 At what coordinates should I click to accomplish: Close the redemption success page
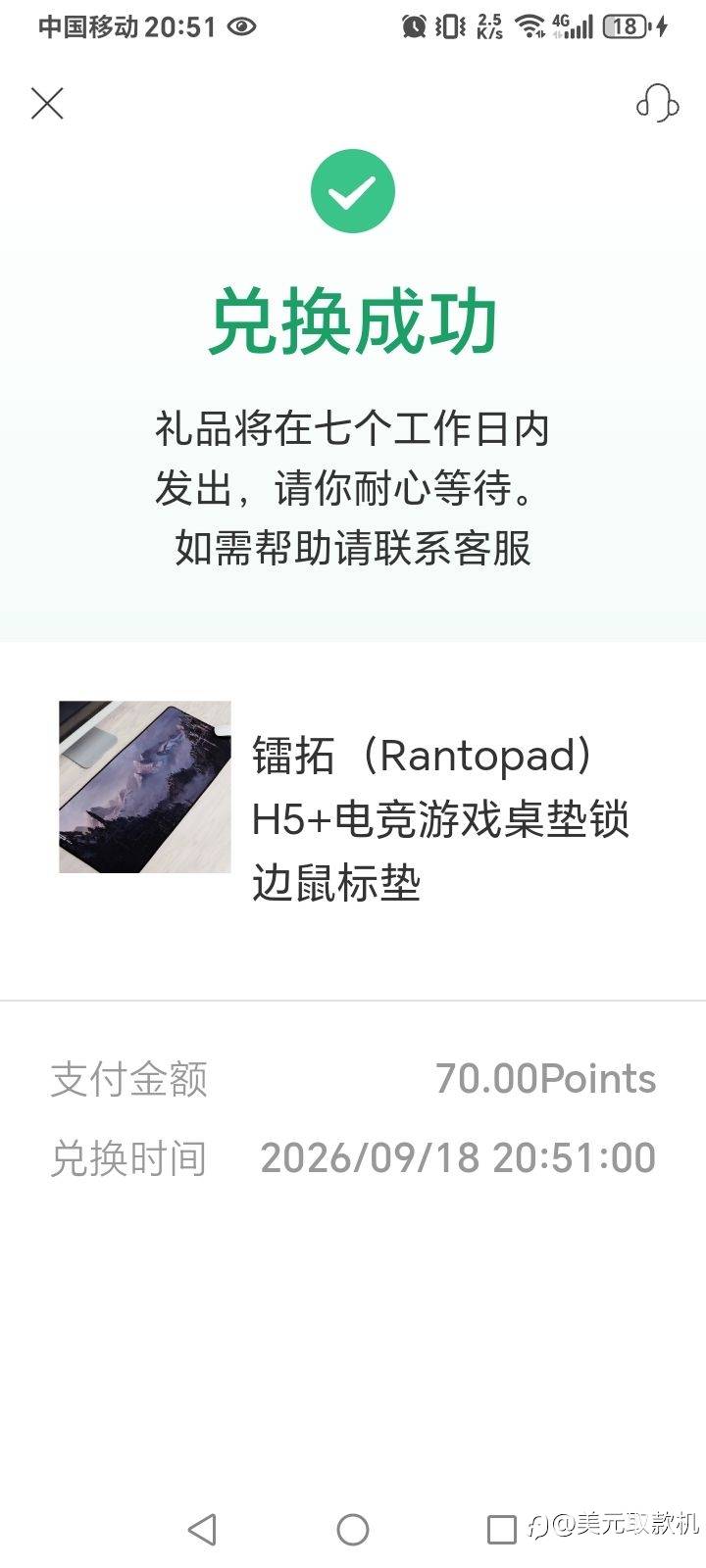pyautogui.click(x=47, y=103)
